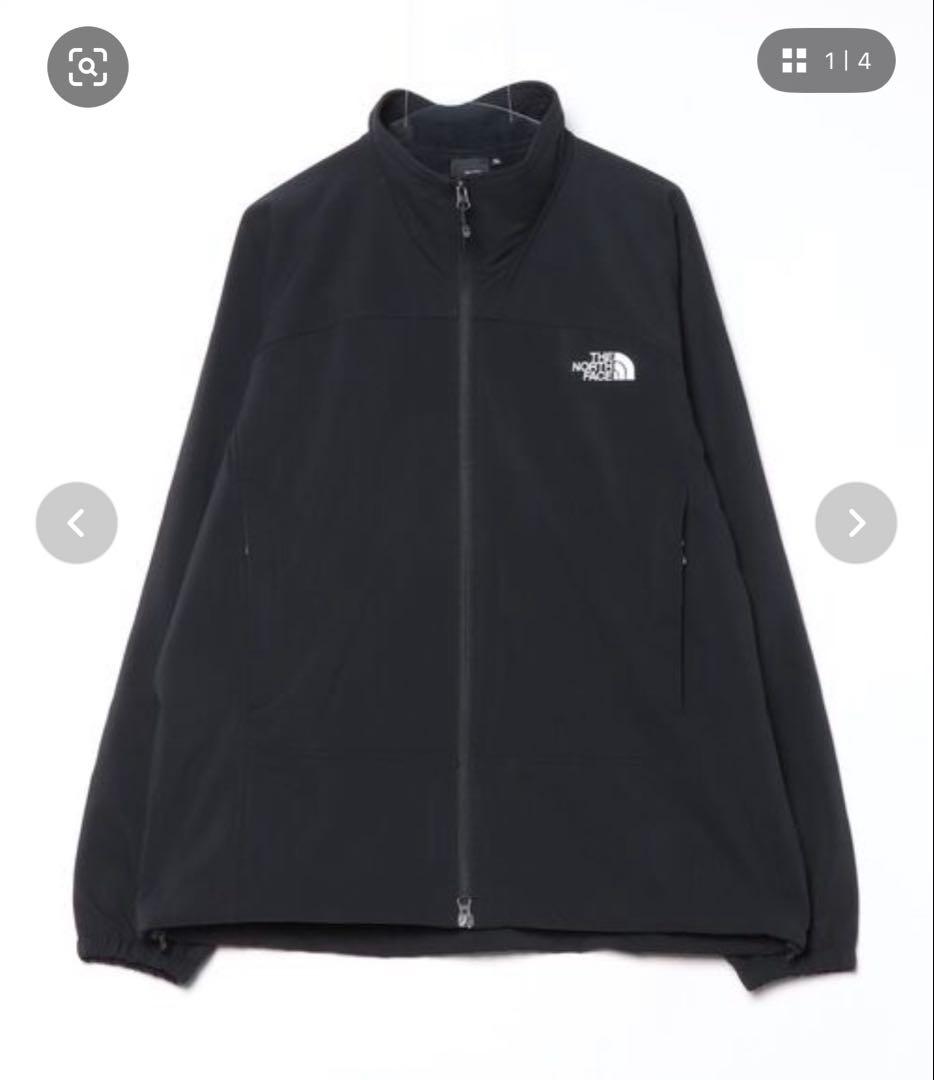
Task: Click the next-image navigation circle
Action: 858,523
